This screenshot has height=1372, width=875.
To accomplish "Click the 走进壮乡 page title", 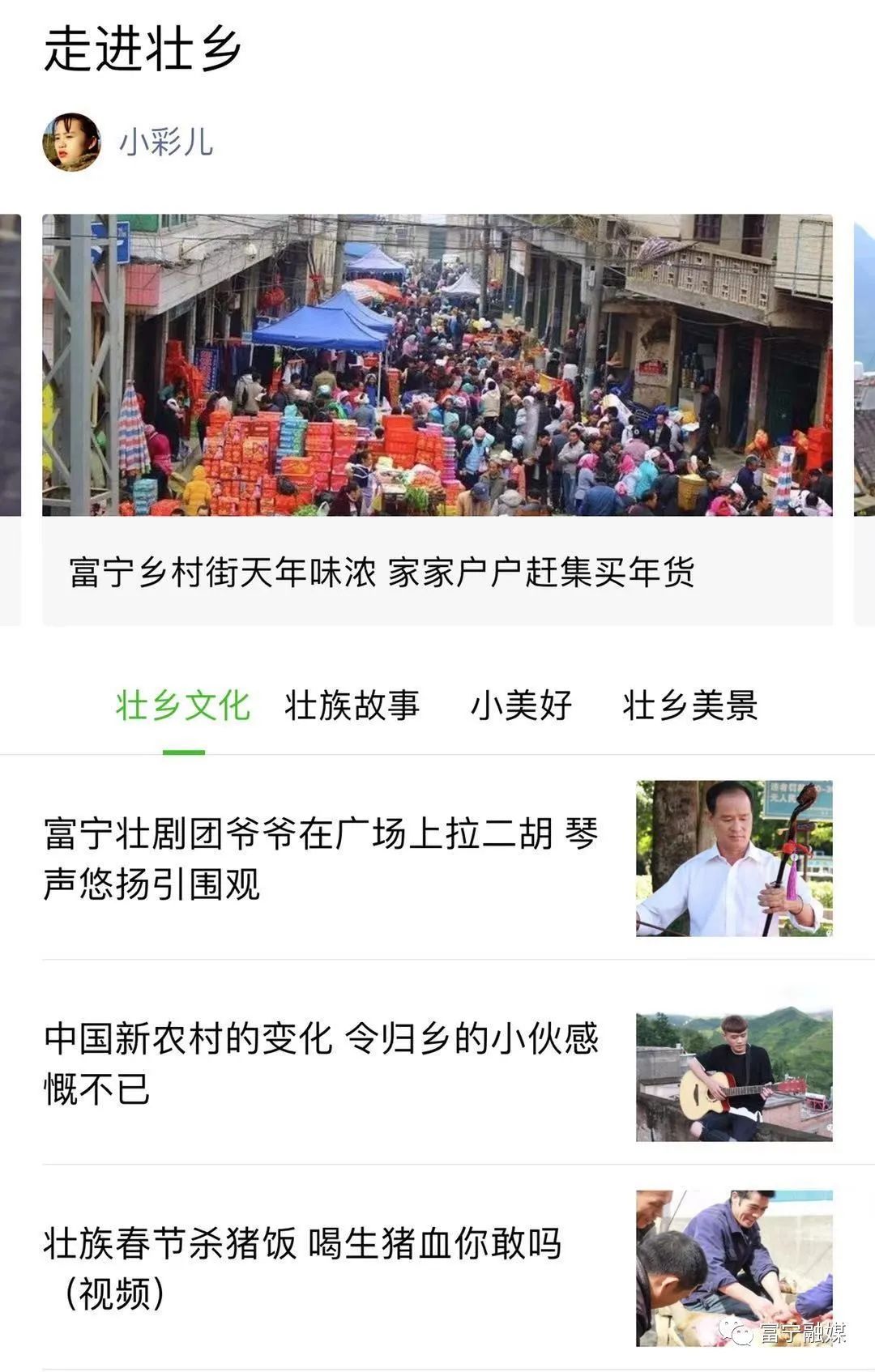I will pyautogui.click(x=146, y=49).
